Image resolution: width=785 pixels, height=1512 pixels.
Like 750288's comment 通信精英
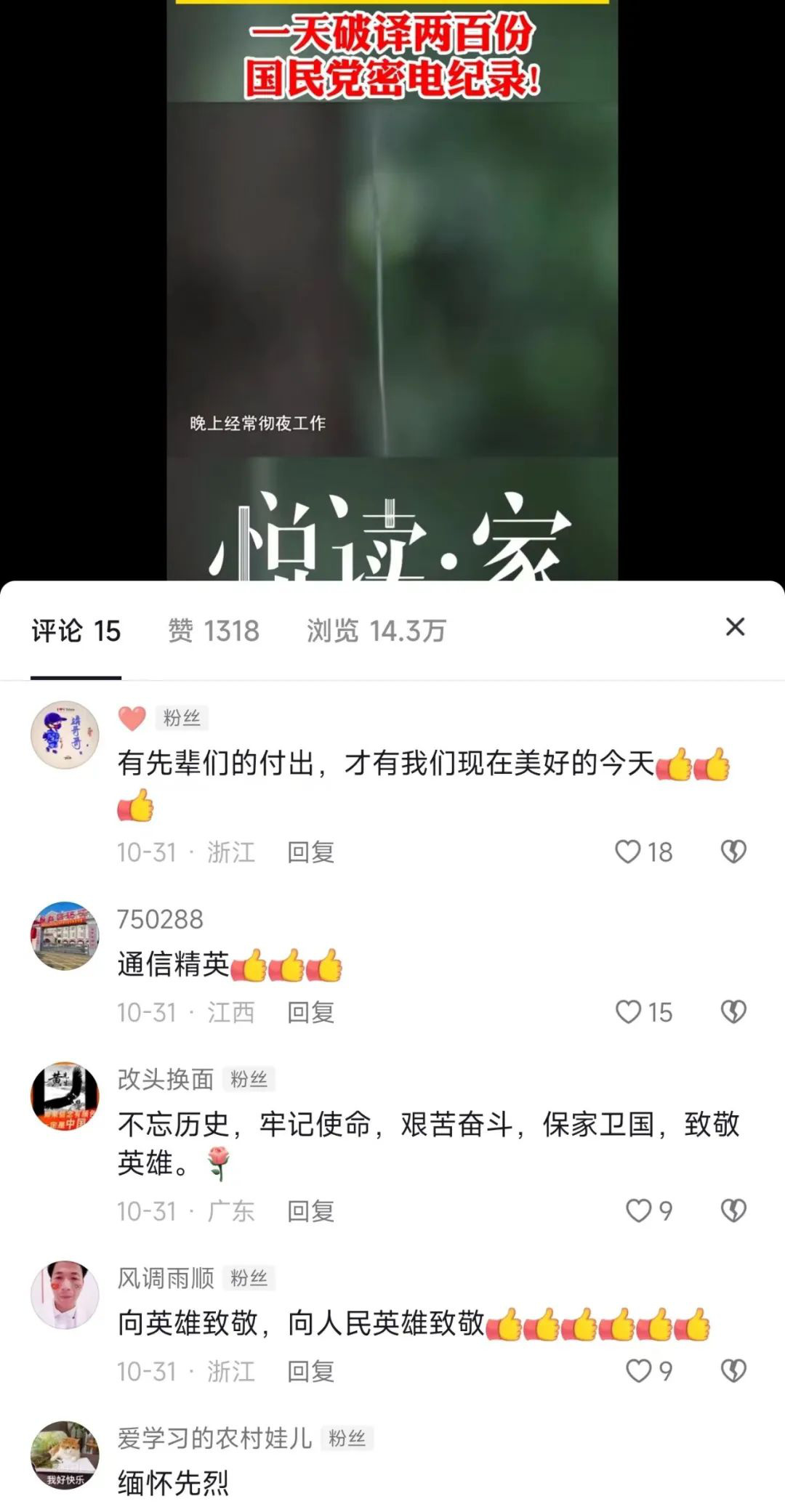tap(628, 1011)
